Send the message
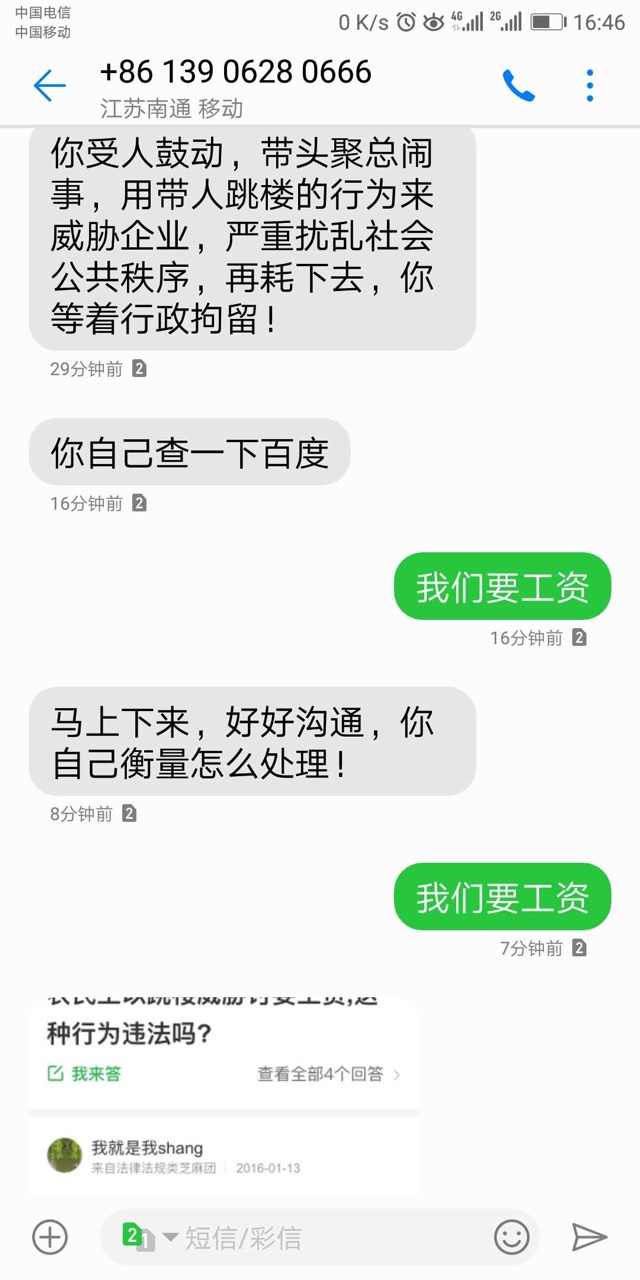This screenshot has width=640, height=1280. pos(590,1237)
